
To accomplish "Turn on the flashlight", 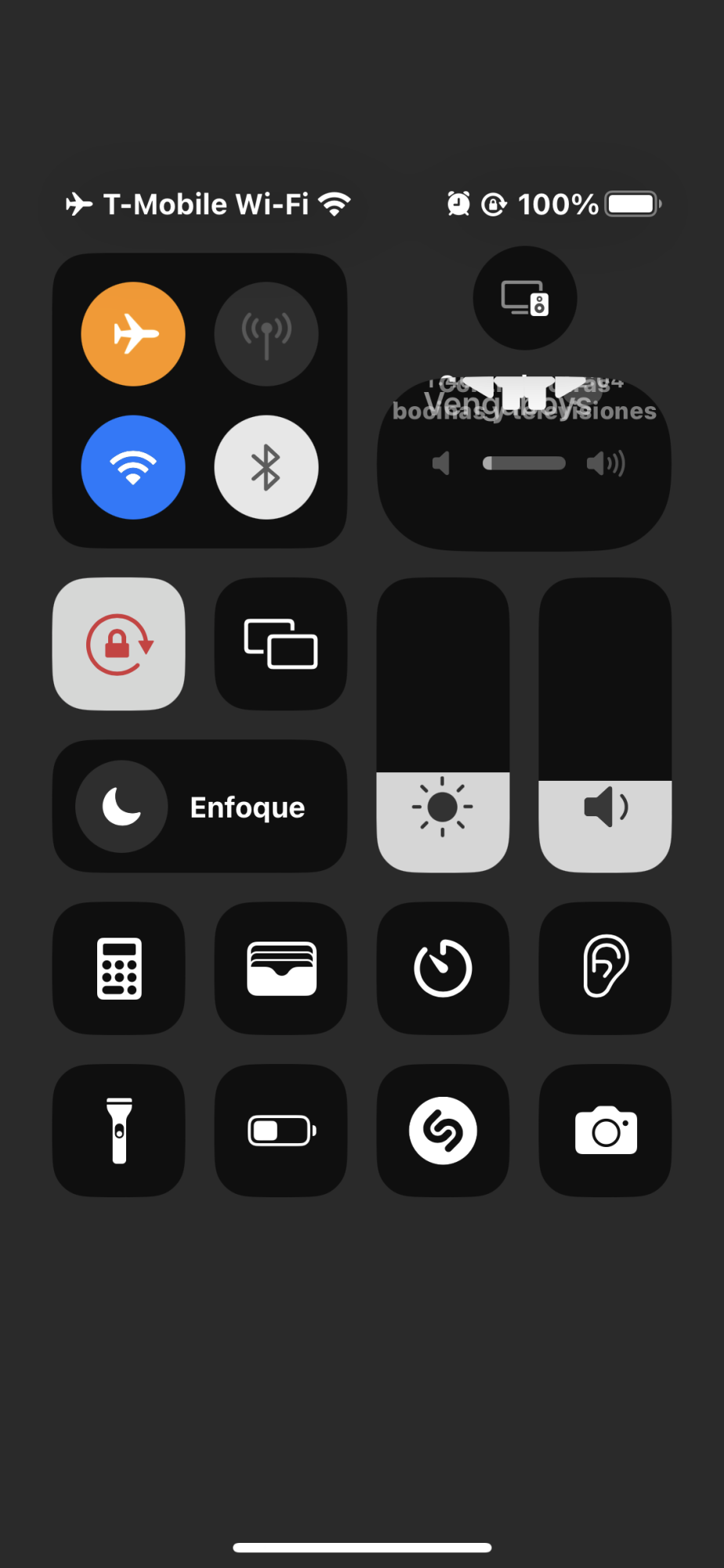I will pos(119,1131).
